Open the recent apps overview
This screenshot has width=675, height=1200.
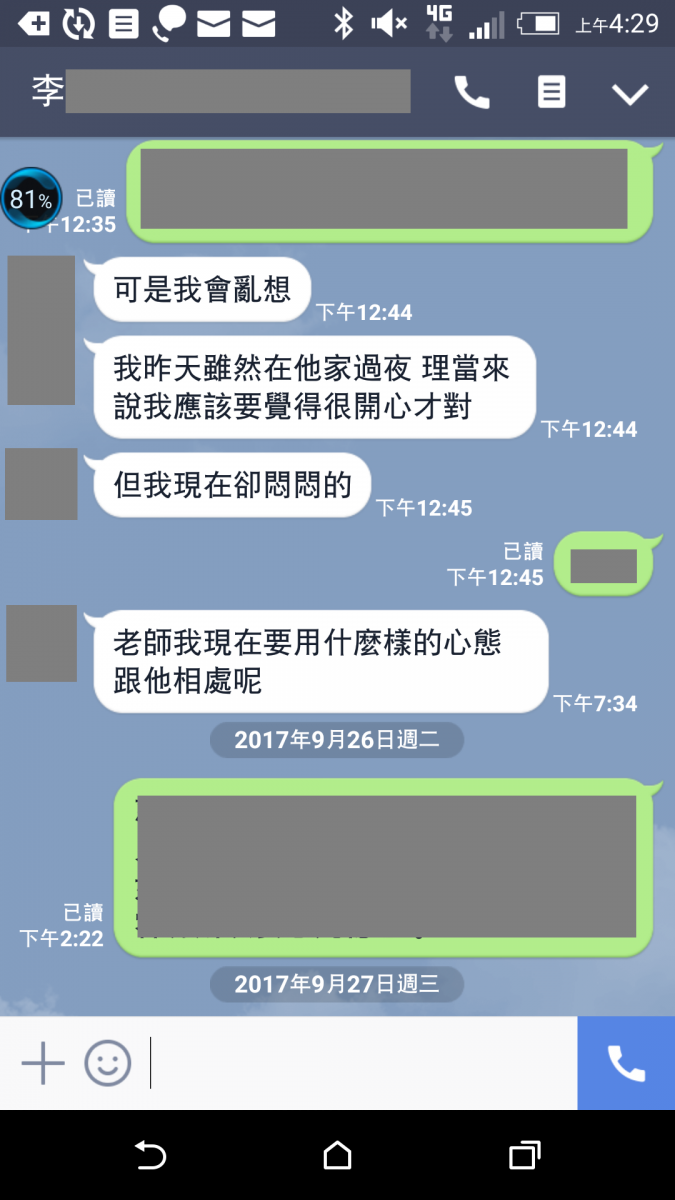click(x=524, y=1156)
